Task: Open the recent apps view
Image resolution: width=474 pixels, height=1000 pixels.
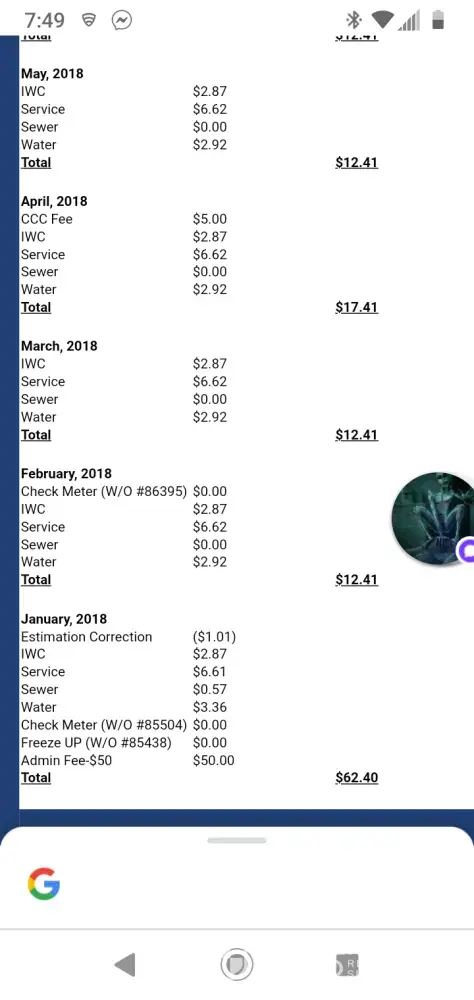Action: (347, 965)
